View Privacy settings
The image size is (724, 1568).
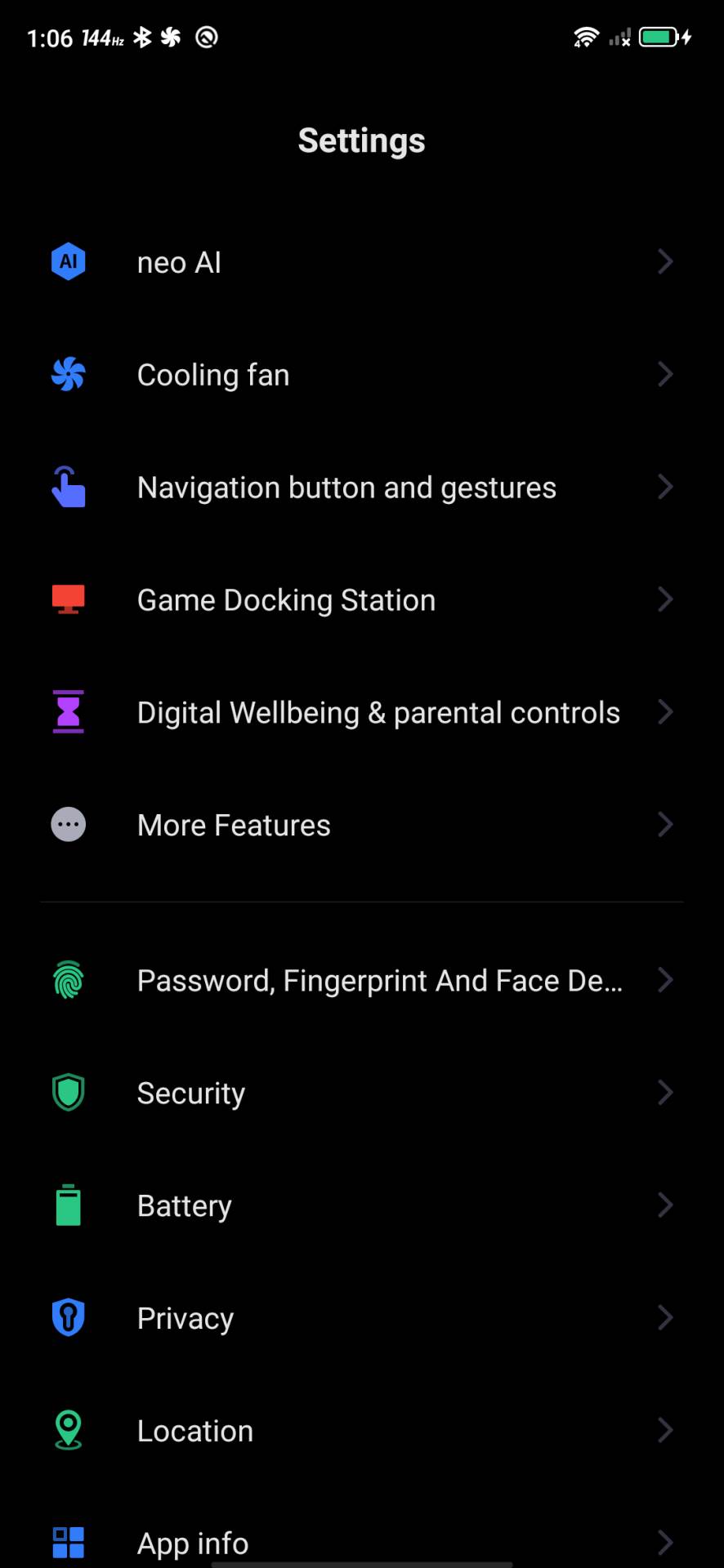click(x=361, y=1318)
